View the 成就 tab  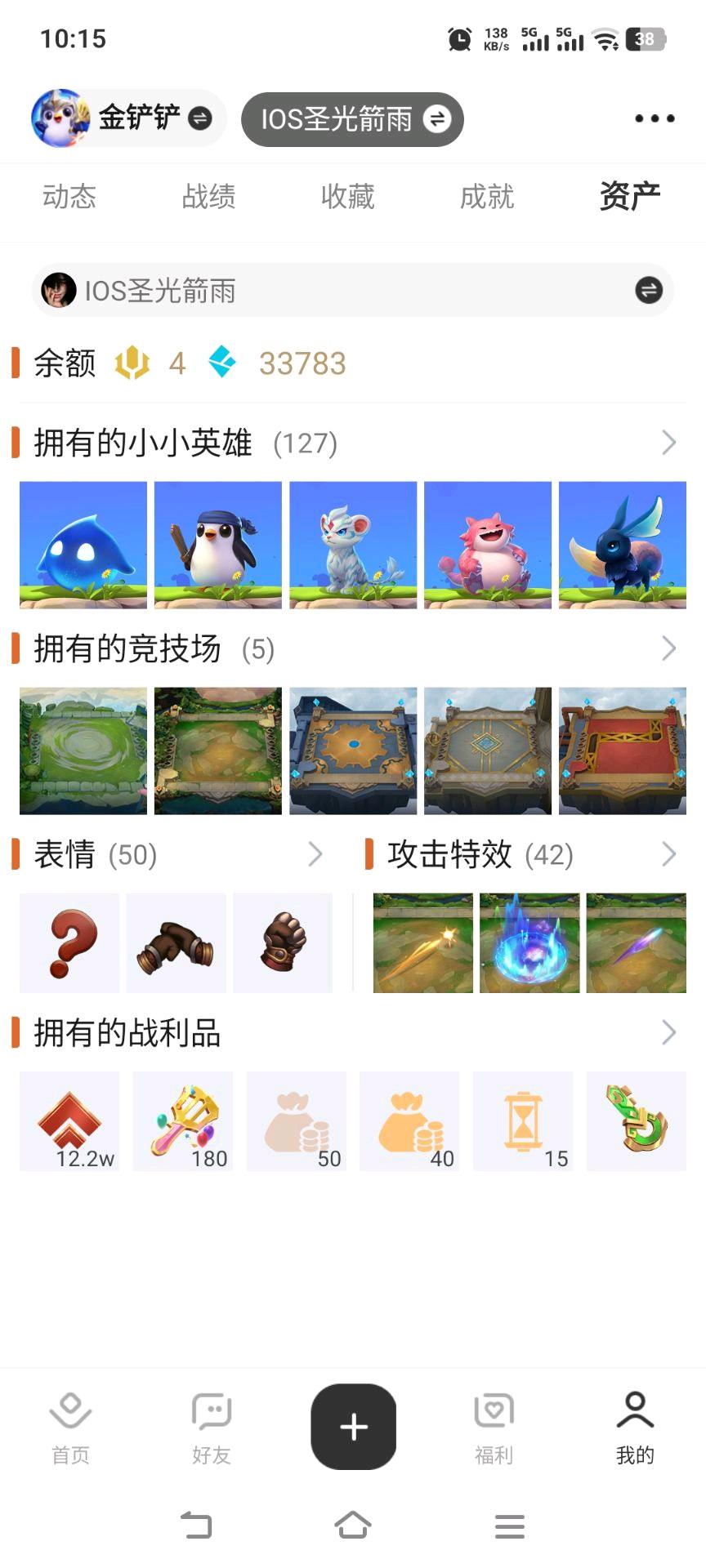(x=487, y=197)
